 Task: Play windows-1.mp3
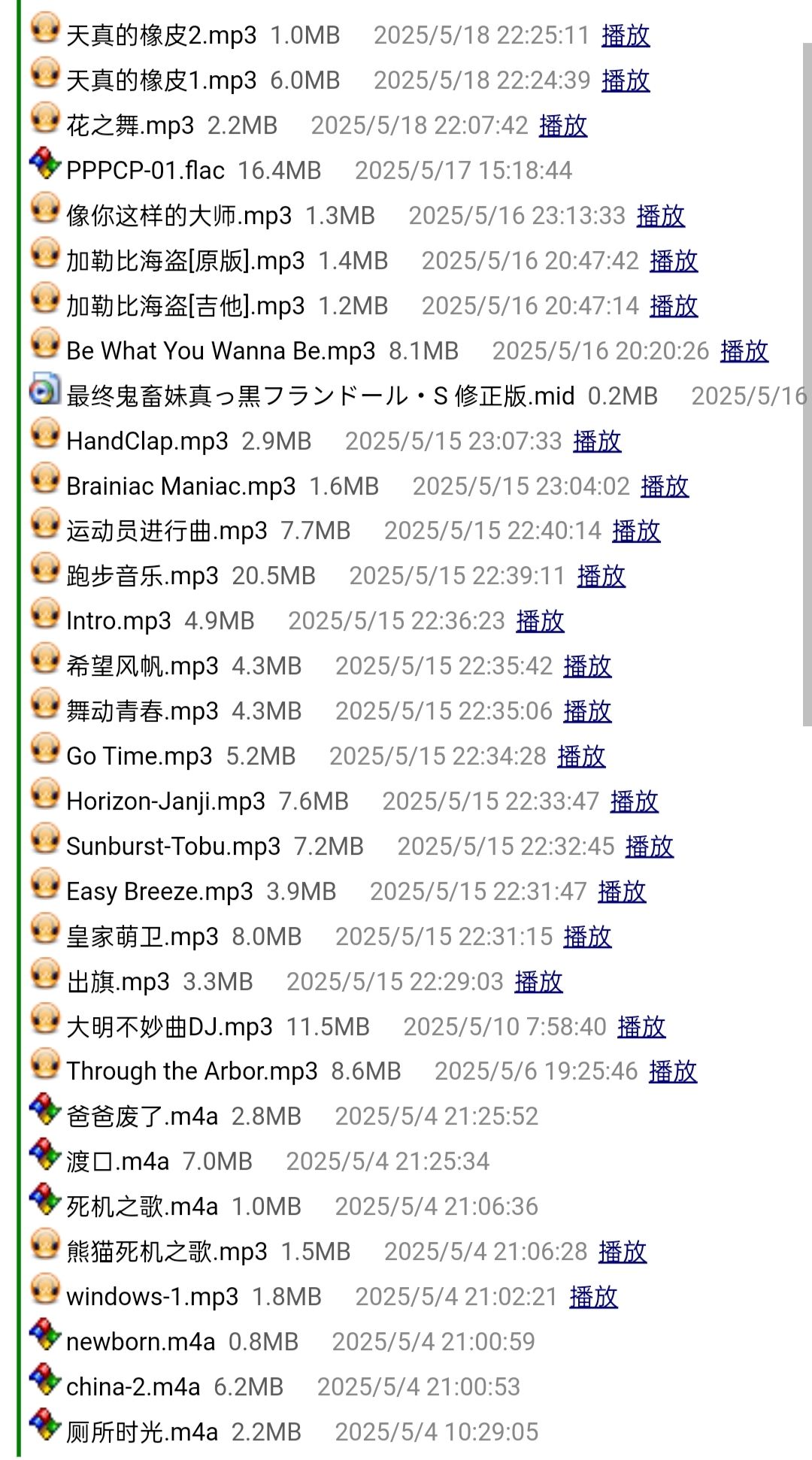[x=593, y=1297]
